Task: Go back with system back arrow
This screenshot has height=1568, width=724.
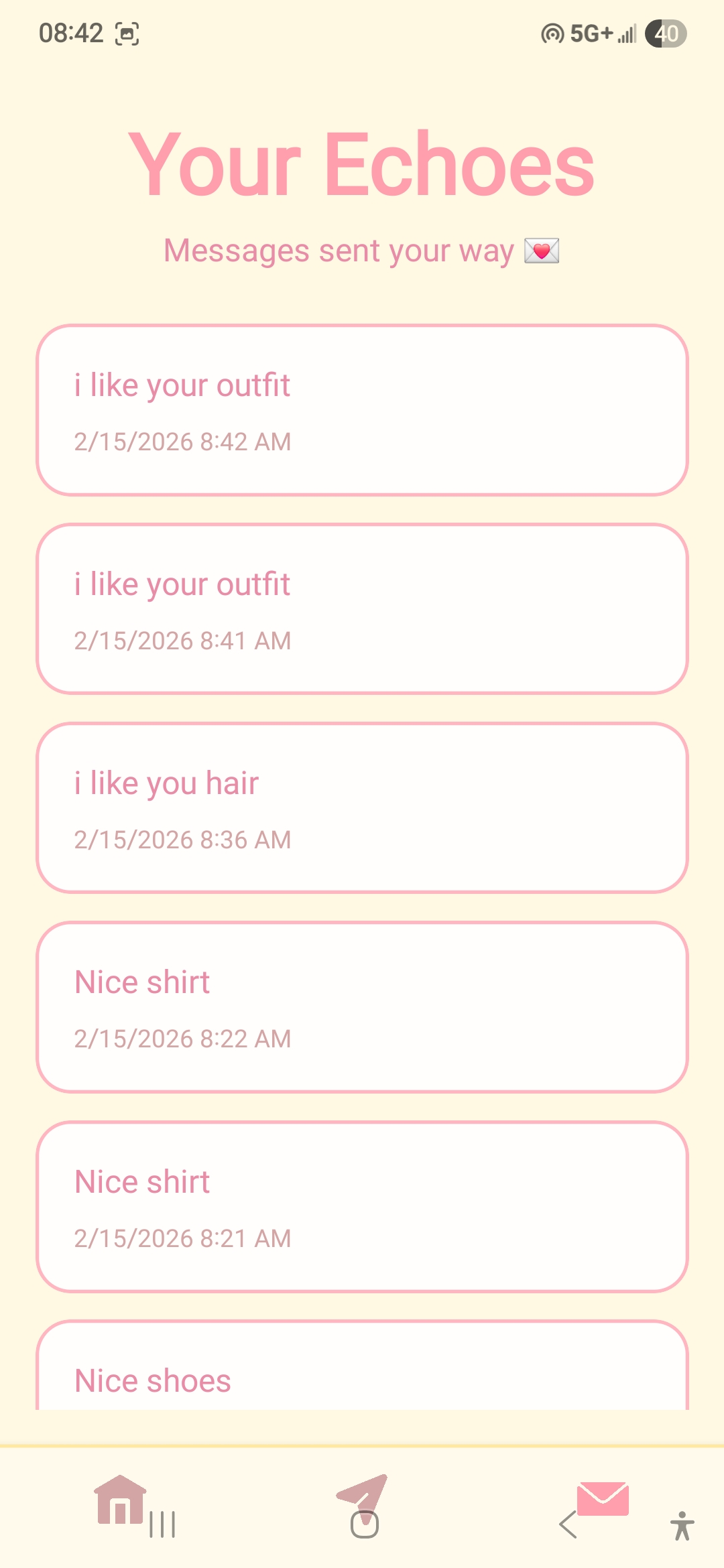Action: 567,1525
